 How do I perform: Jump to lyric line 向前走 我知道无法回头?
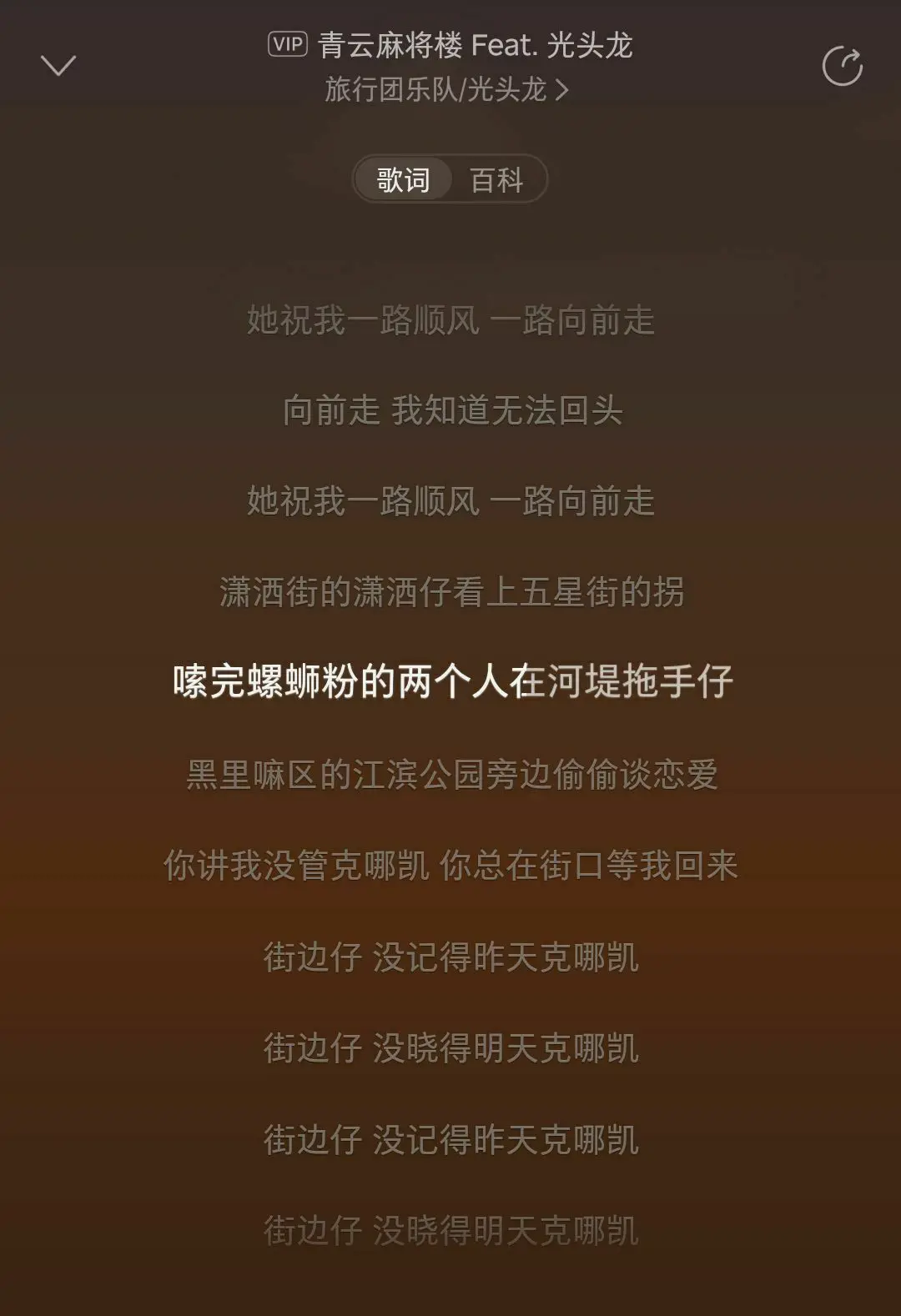451,410
